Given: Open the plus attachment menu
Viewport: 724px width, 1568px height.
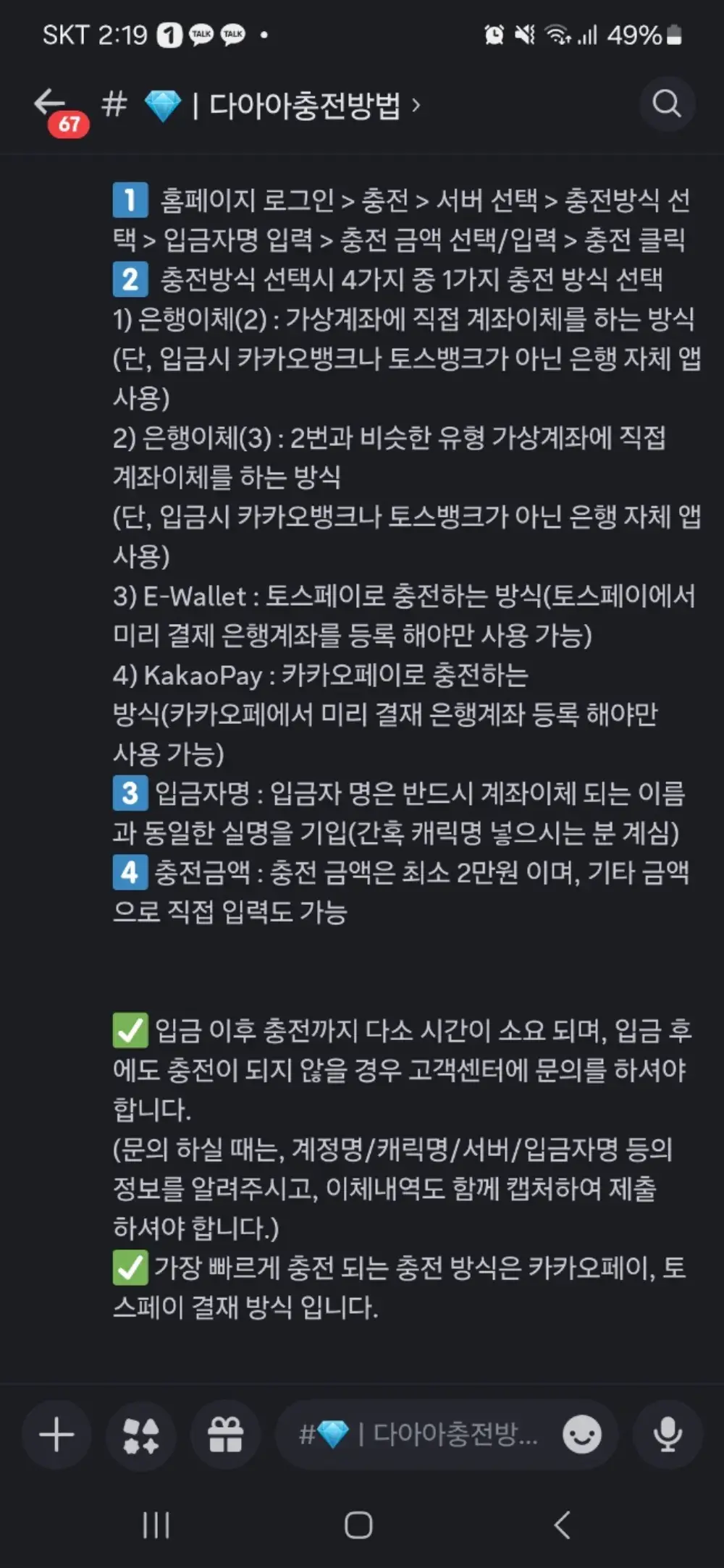Looking at the screenshot, I should point(56,1435).
